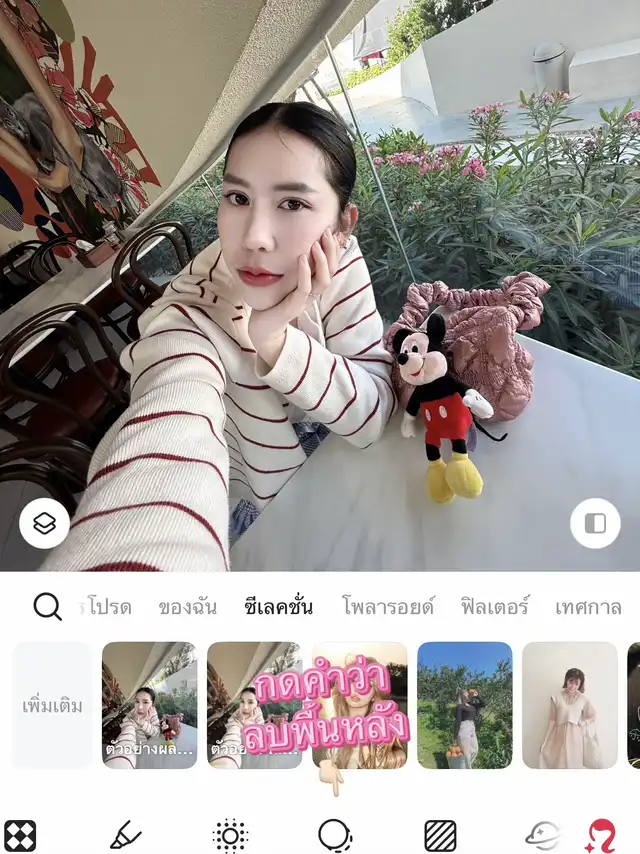
Task: Go to the เทศกาล tab
Action: [x=588, y=606]
